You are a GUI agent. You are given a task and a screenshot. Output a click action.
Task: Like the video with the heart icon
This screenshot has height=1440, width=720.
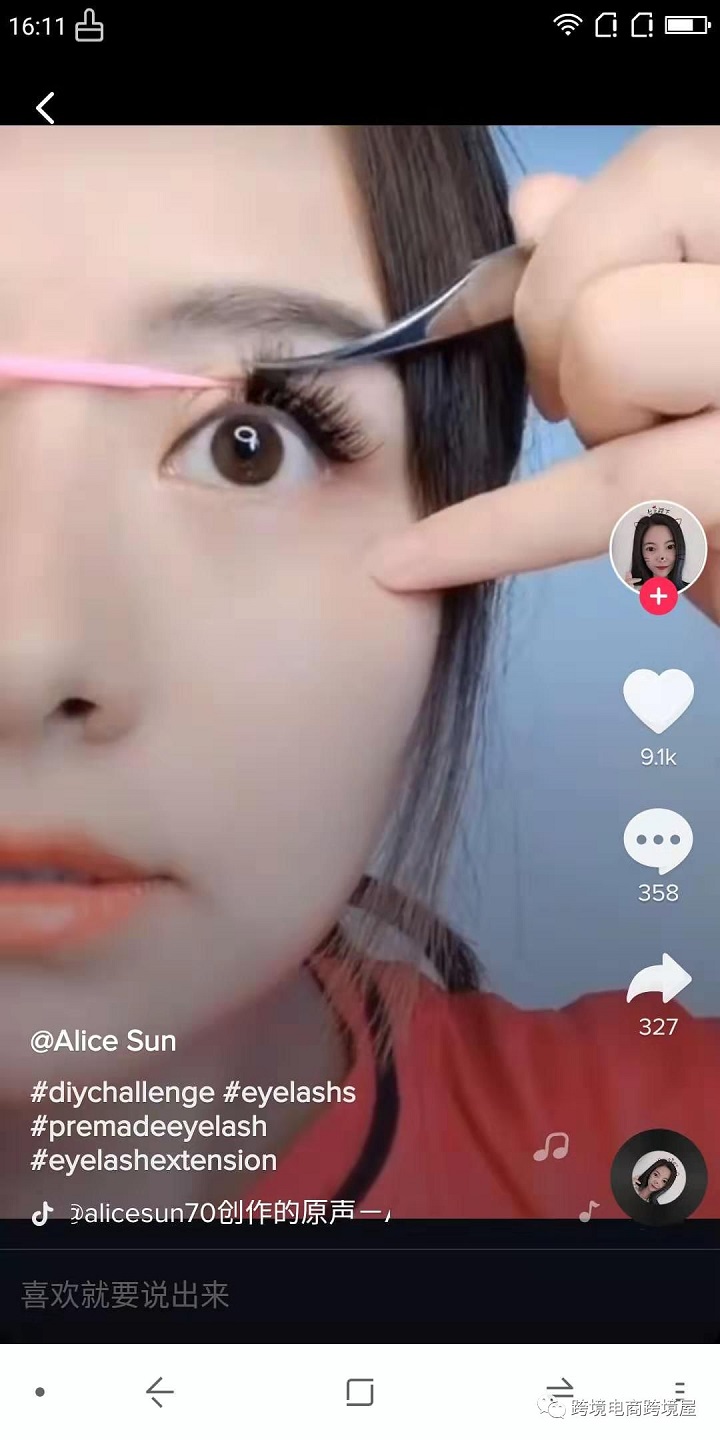[x=658, y=701]
